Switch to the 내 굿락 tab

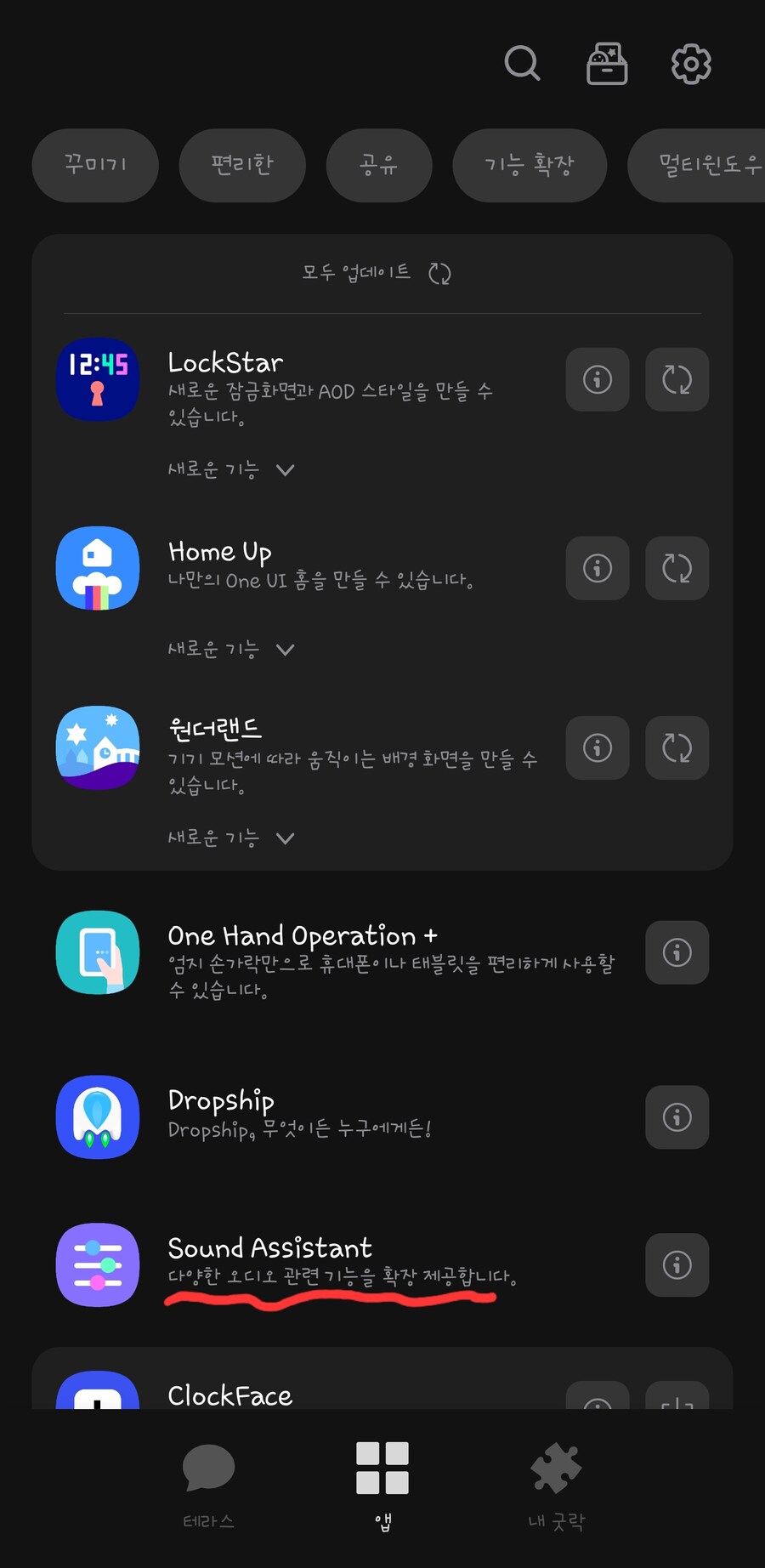tap(557, 1484)
